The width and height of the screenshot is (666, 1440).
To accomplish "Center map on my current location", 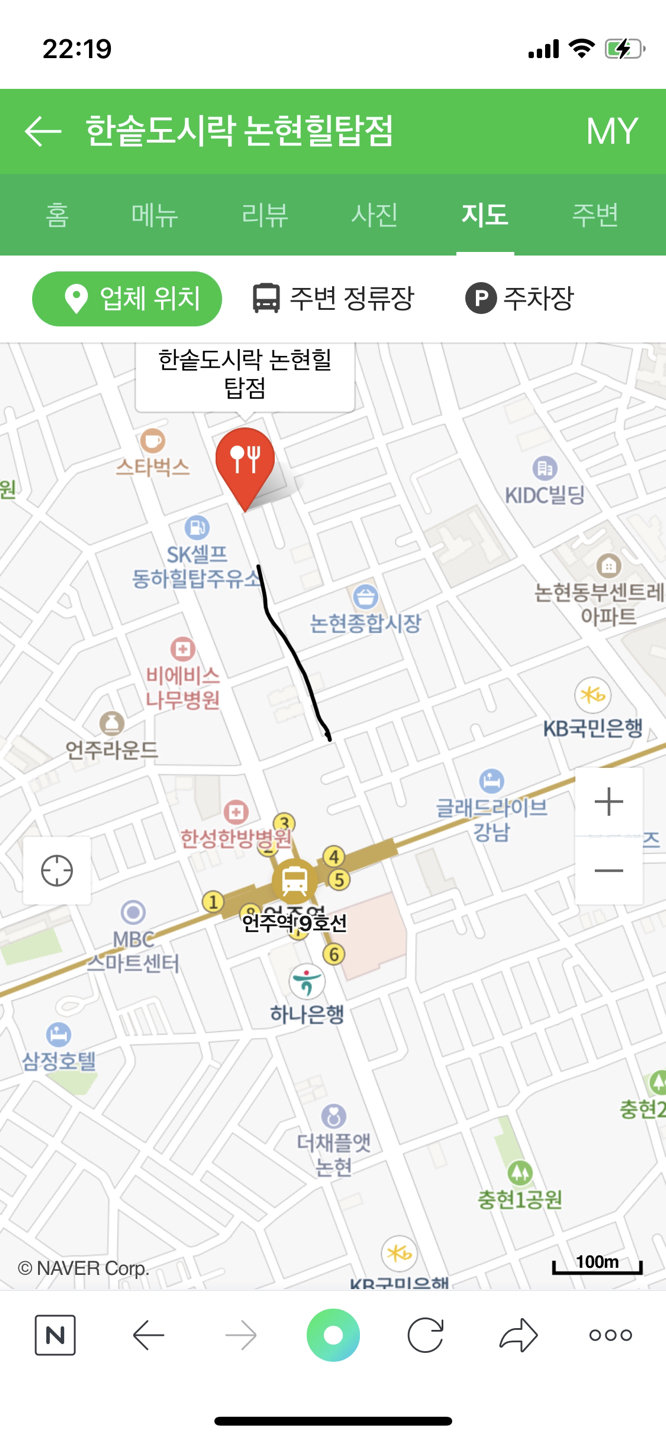I will [x=57, y=871].
